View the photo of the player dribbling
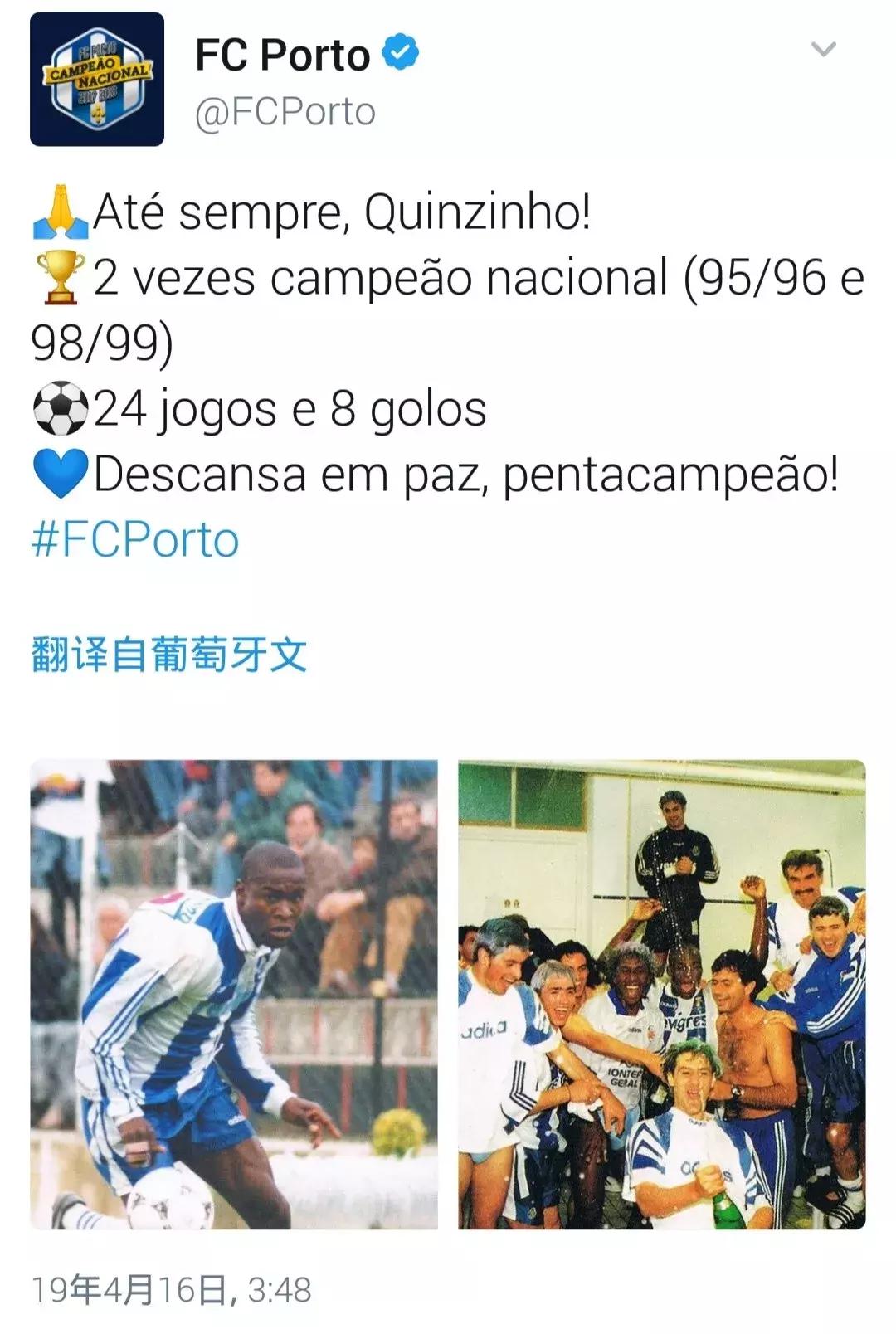This screenshot has height=1334, width=896. click(x=234, y=994)
